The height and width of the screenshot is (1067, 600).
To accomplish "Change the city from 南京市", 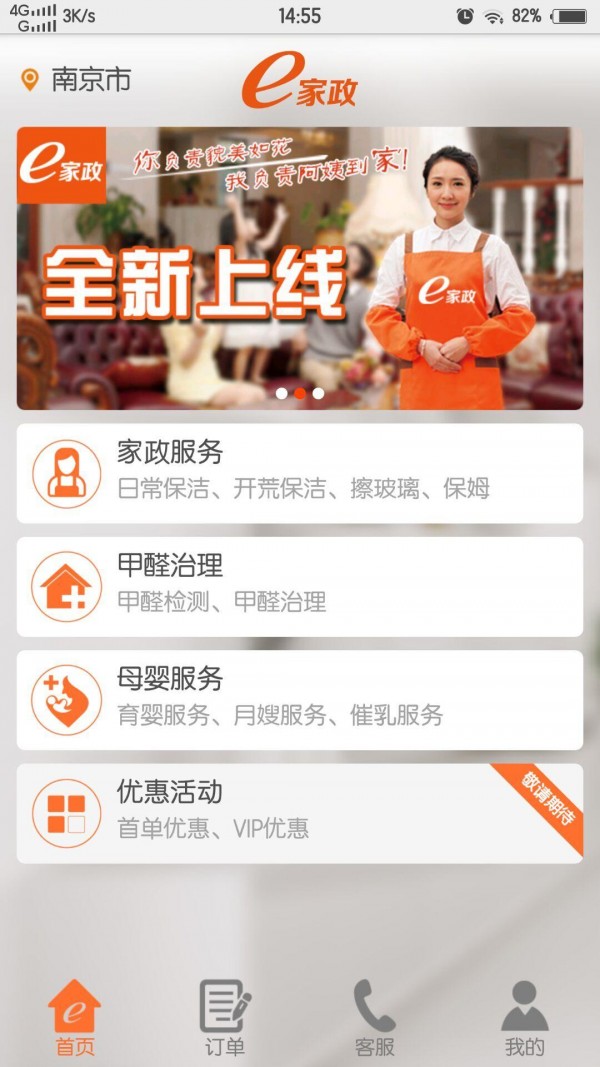I will click(78, 80).
